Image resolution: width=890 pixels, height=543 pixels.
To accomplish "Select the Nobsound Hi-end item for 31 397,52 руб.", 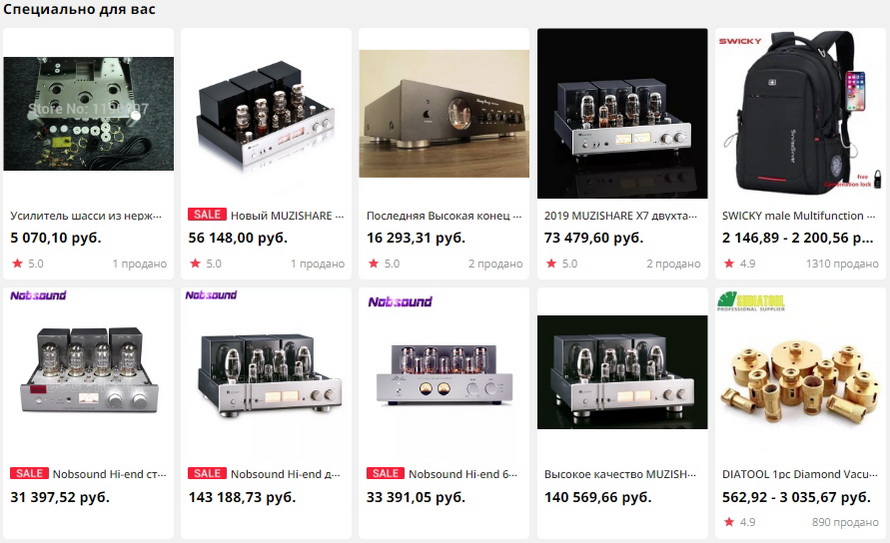I will [x=88, y=372].
